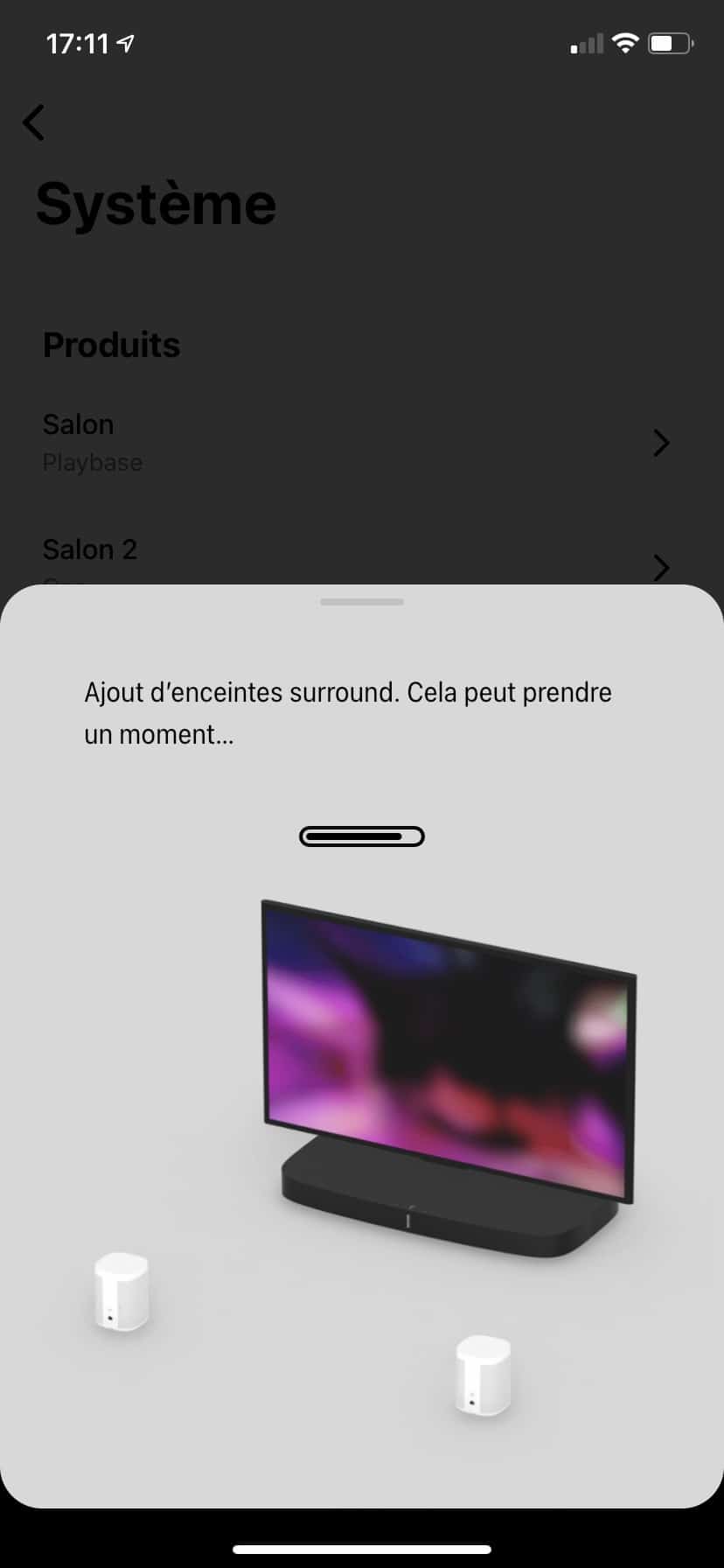
Task: Tap the back chevron arrow
Action: (33, 122)
